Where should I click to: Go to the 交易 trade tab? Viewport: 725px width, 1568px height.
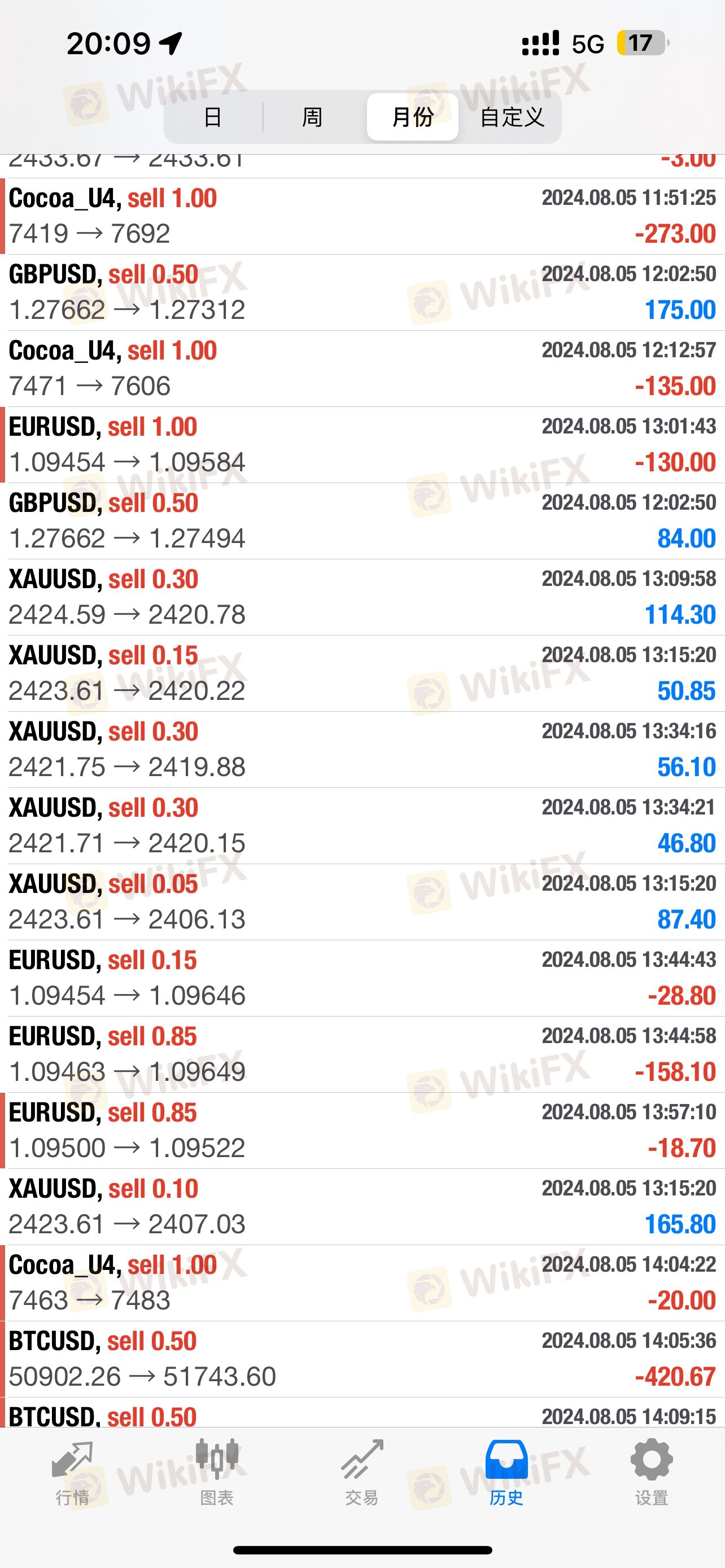click(362, 1473)
